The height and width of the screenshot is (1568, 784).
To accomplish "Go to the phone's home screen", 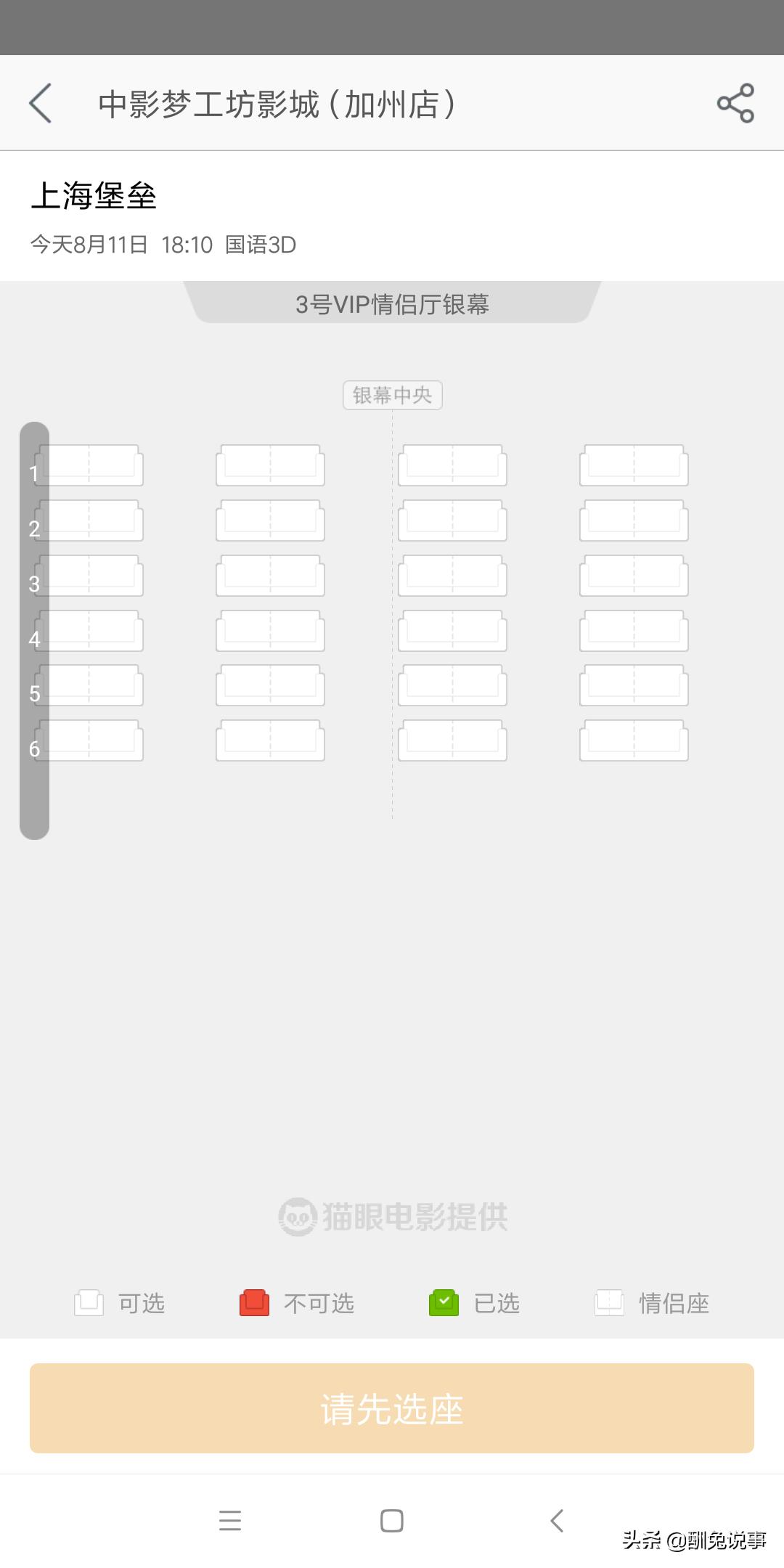I will pos(392,1520).
